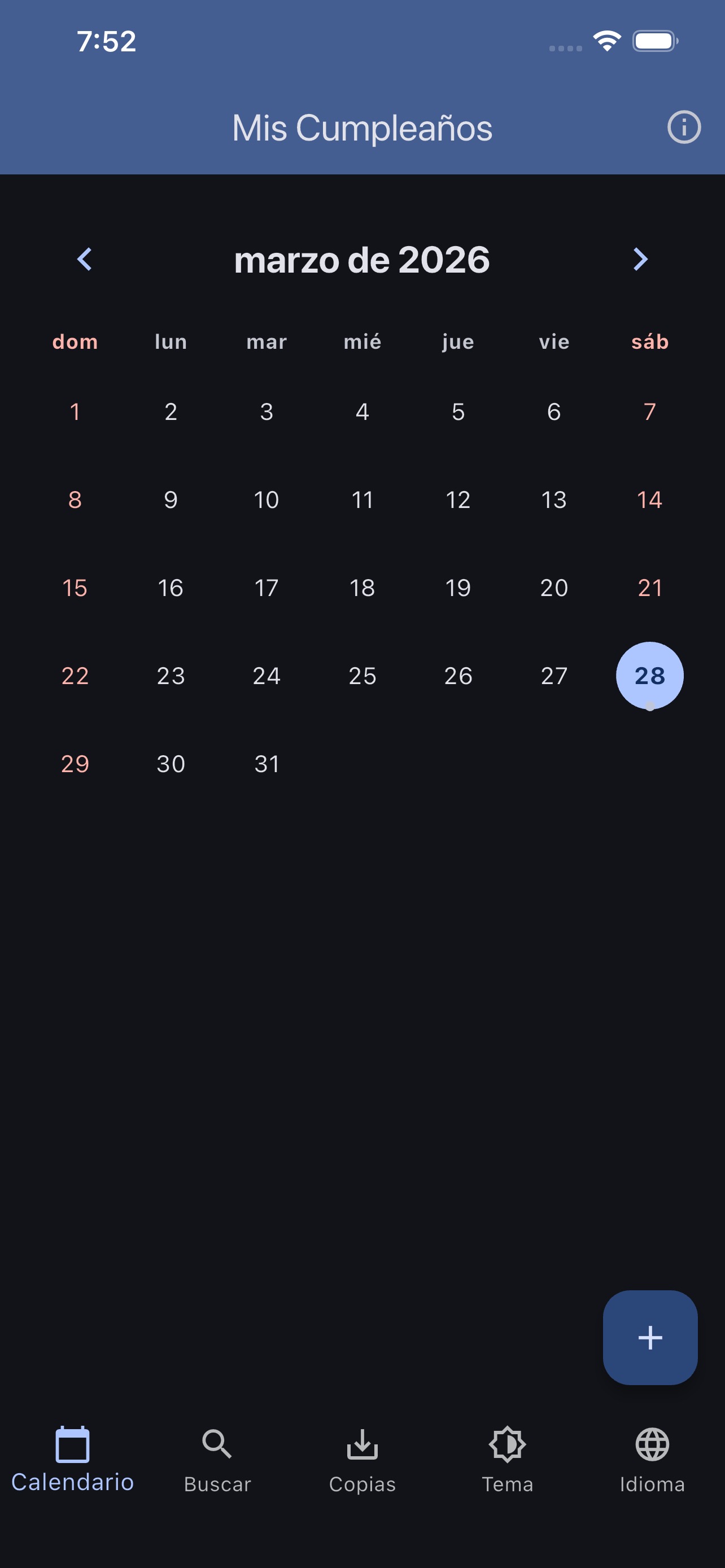Select the highlighted date 28
Screen dimensions: 725x1568
point(649,676)
